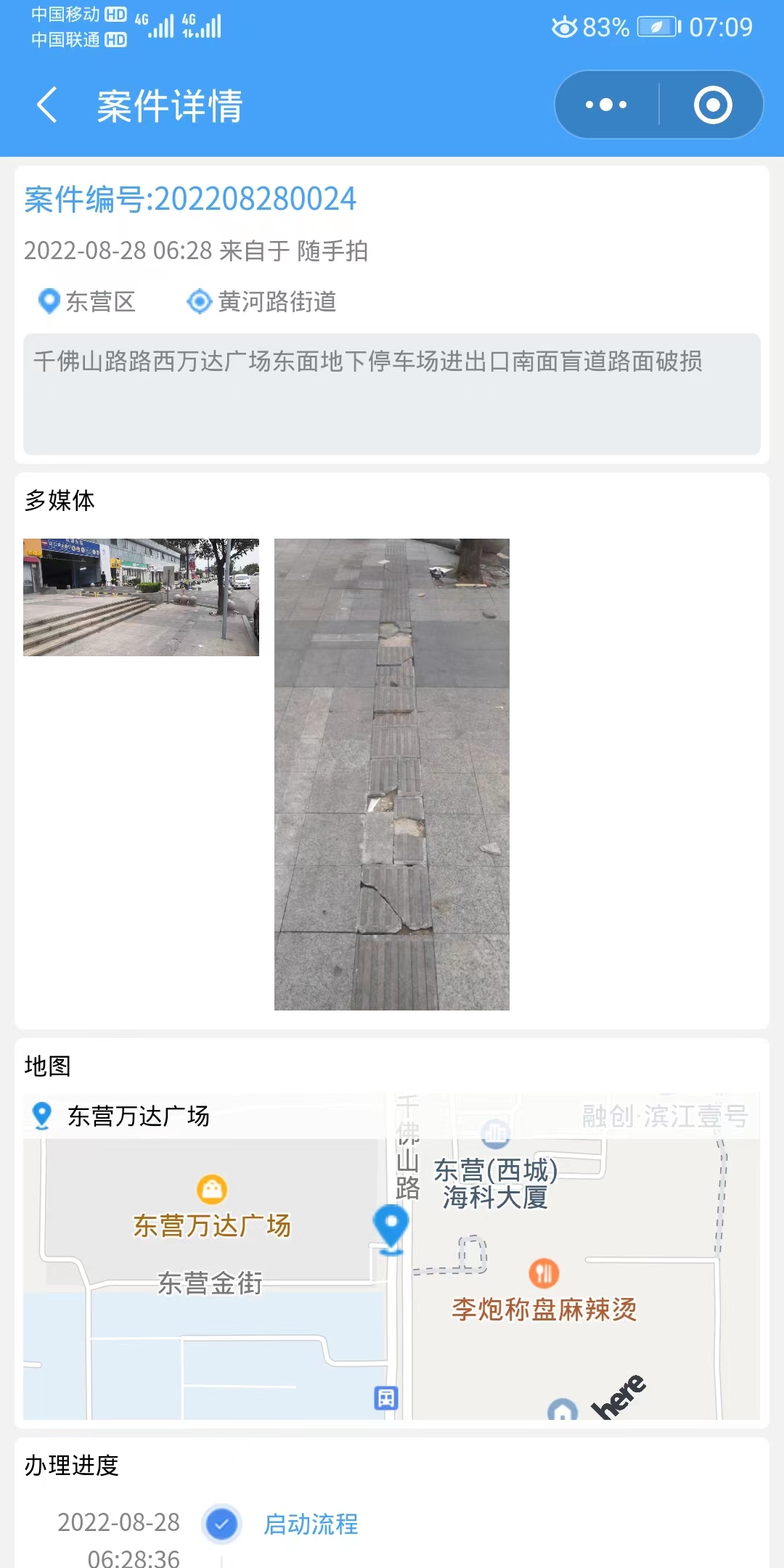This screenshot has width=784, height=1568.
Task: Open the mini program three-dot menu
Action: (606, 105)
